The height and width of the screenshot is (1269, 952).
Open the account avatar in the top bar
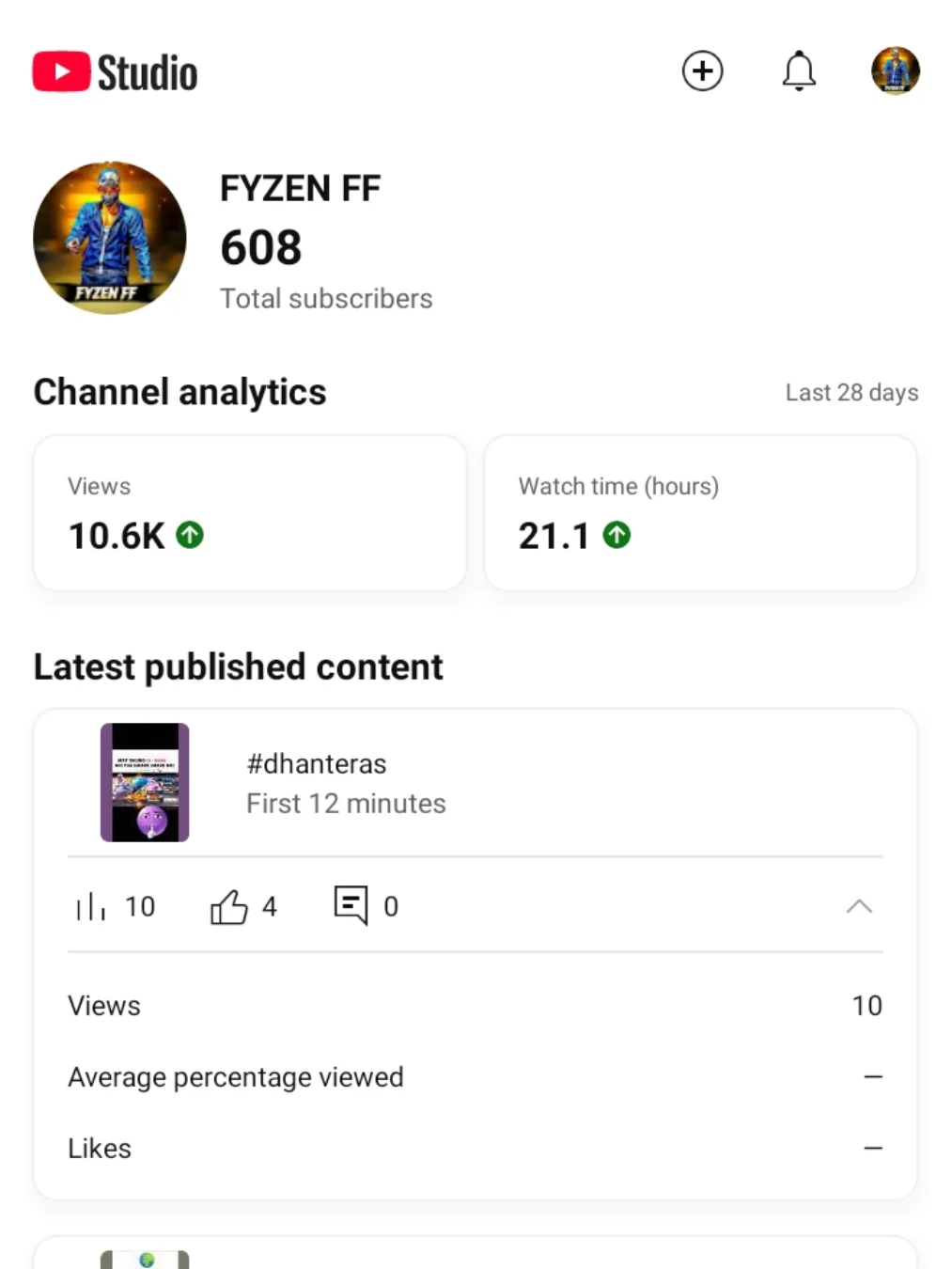click(895, 71)
